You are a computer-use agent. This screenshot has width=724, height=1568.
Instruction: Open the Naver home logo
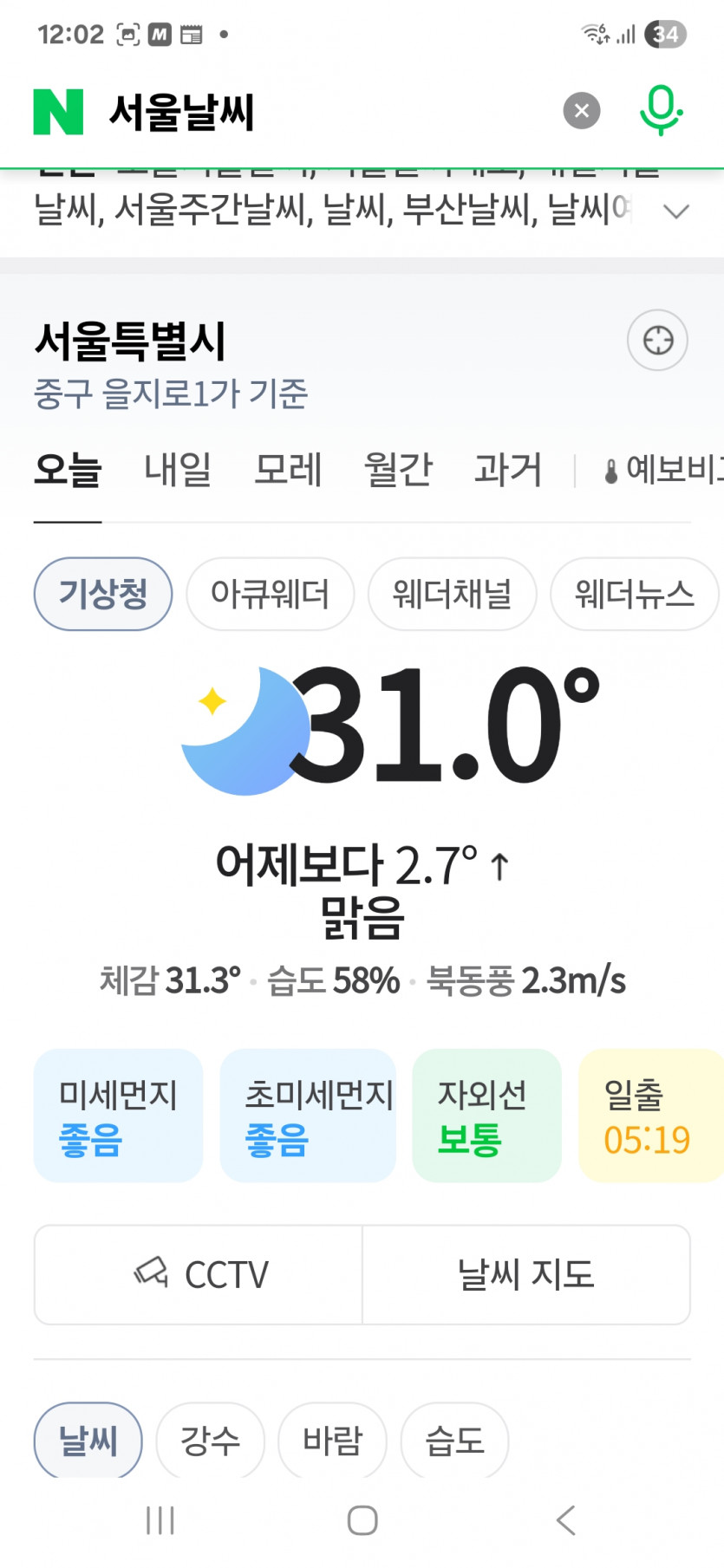click(58, 112)
